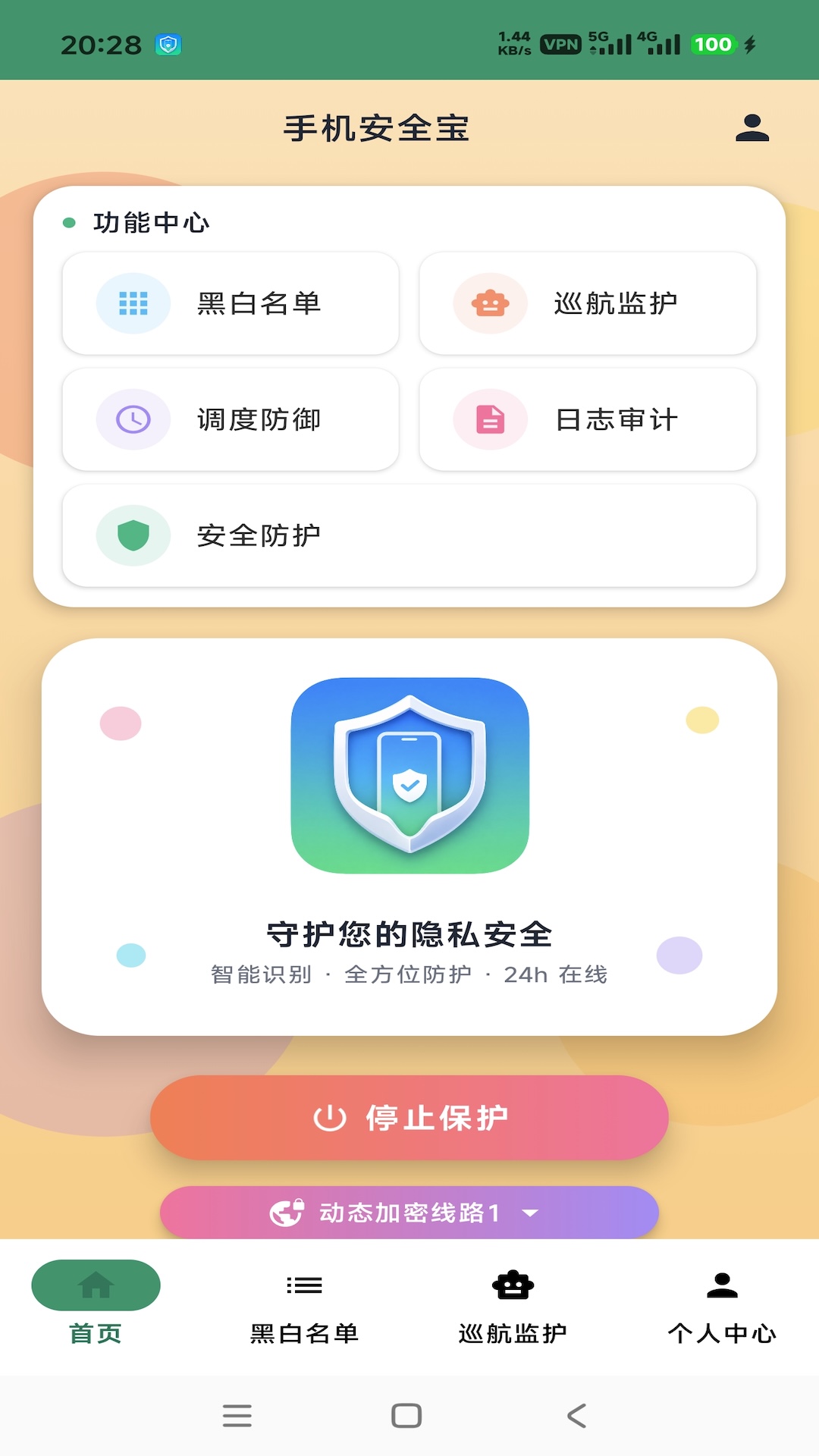Viewport: 819px width, 1456px height.
Task: Switch to the 黑白名单 bottom tab
Action: click(x=304, y=1306)
